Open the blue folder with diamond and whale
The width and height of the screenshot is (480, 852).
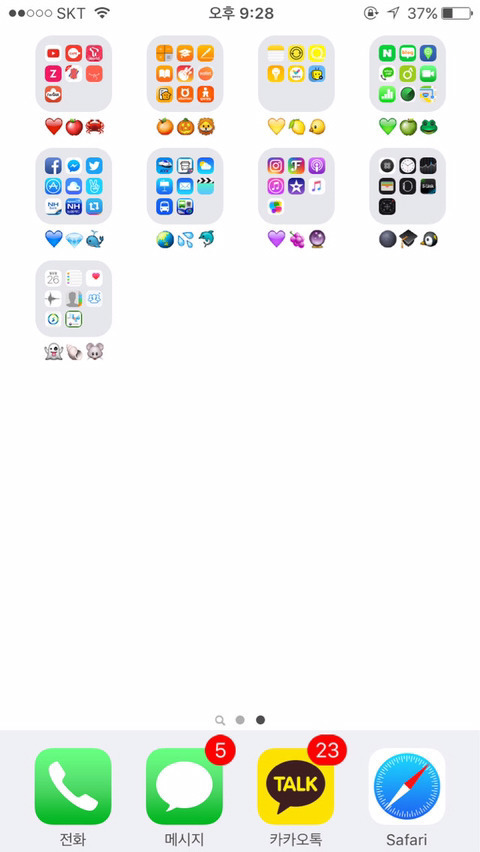pyautogui.click(x=73, y=186)
